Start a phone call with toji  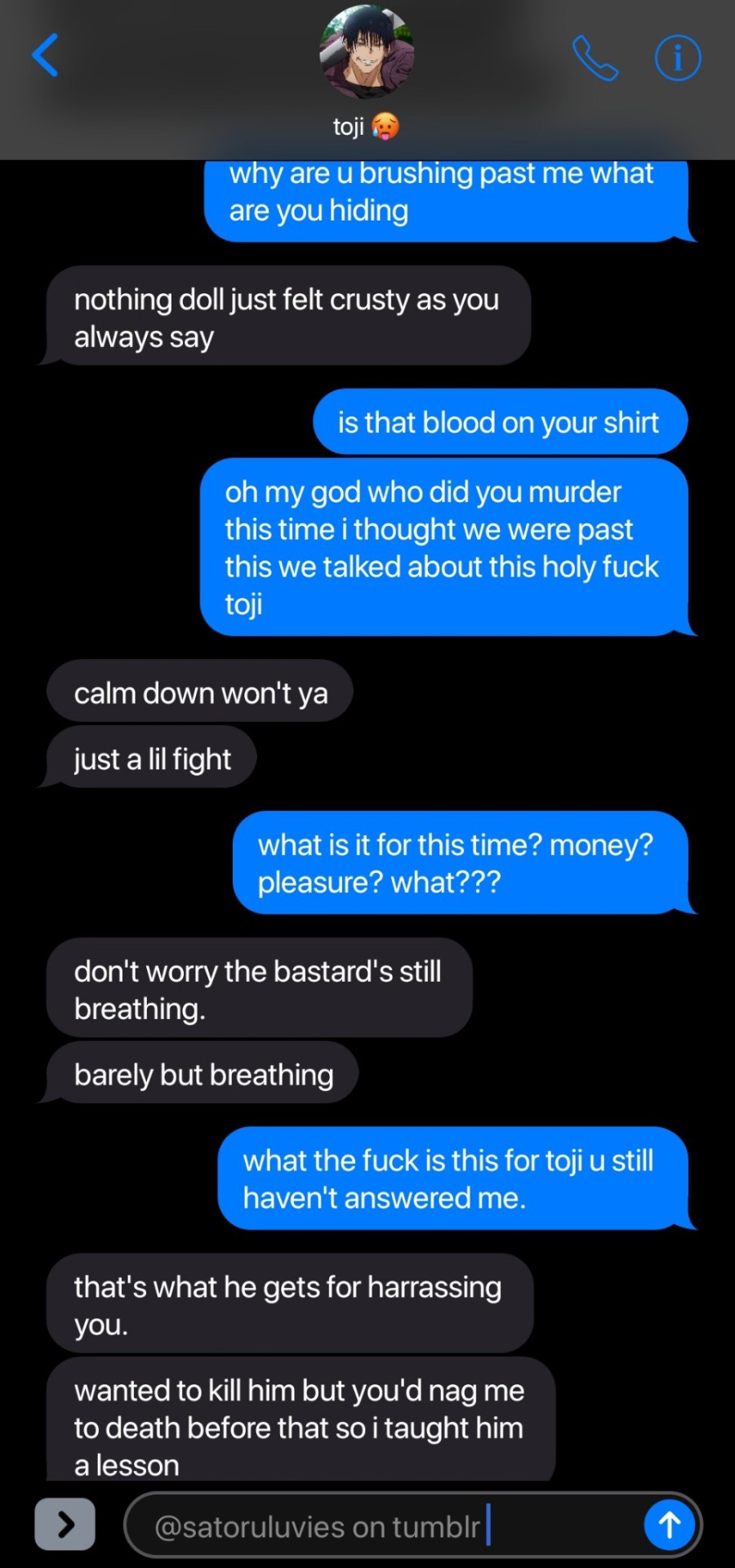click(595, 58)
